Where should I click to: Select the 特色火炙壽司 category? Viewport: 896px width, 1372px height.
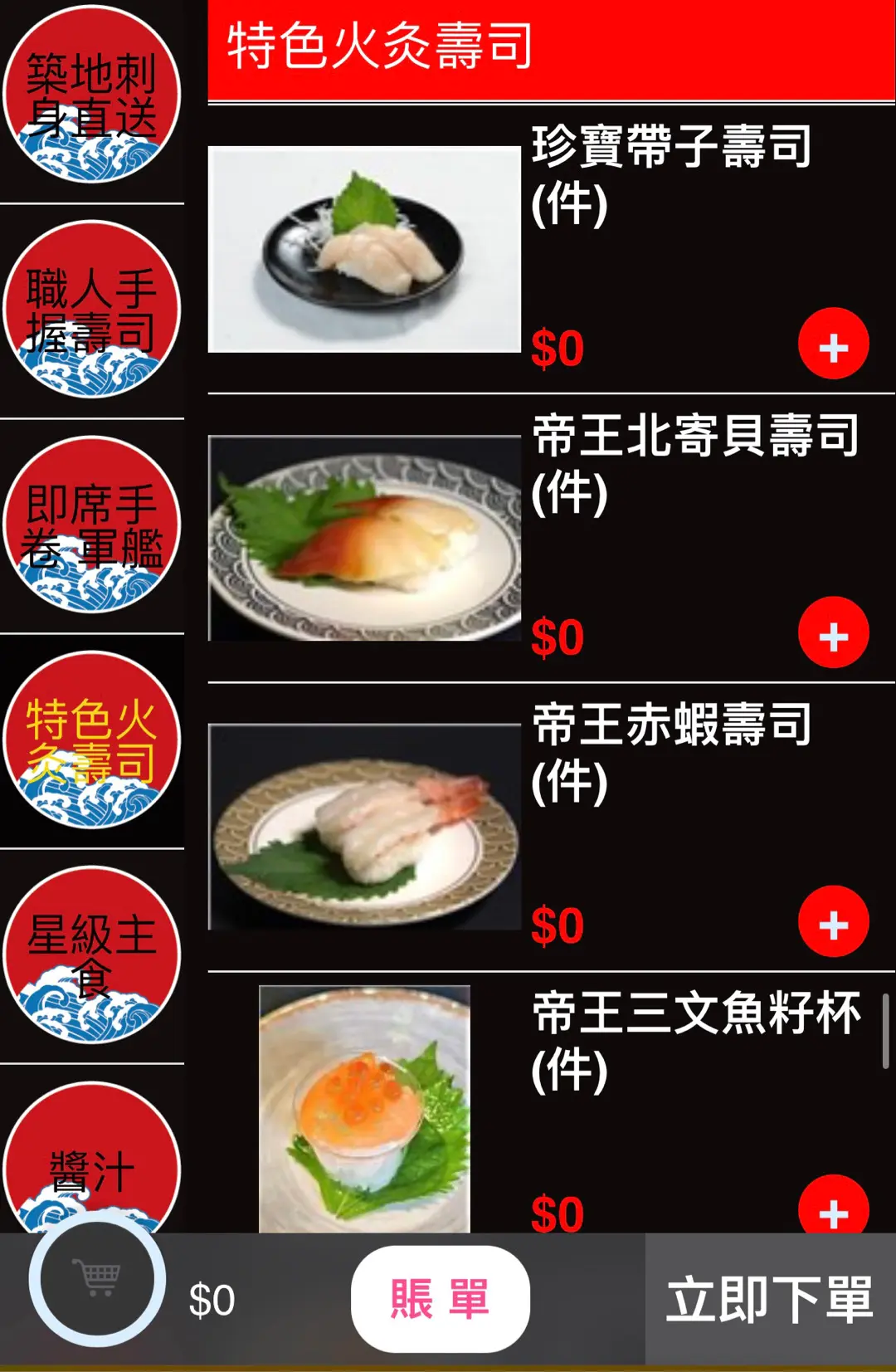pos(91,740)
